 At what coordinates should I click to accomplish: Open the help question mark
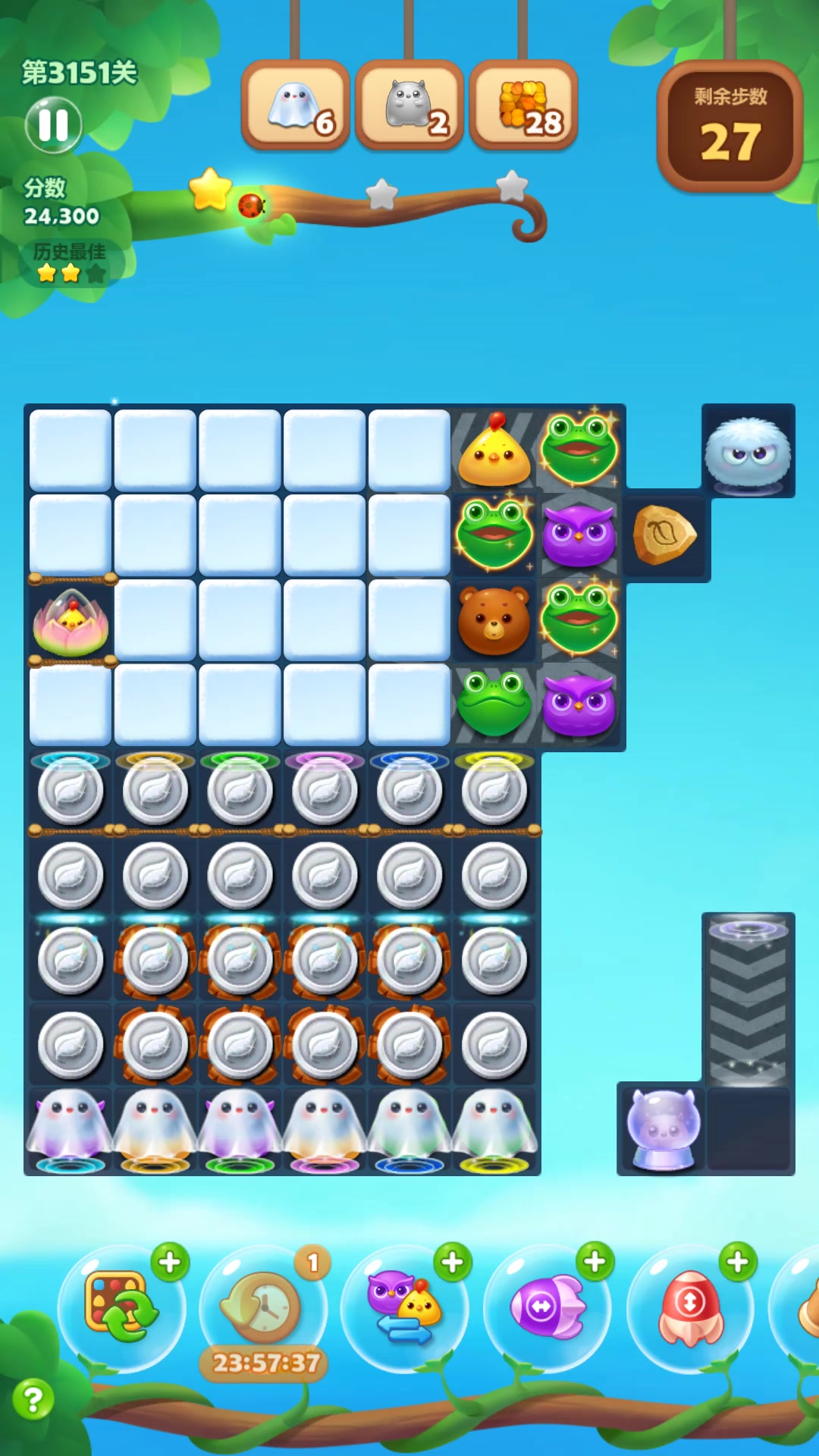pos(33,1399)
